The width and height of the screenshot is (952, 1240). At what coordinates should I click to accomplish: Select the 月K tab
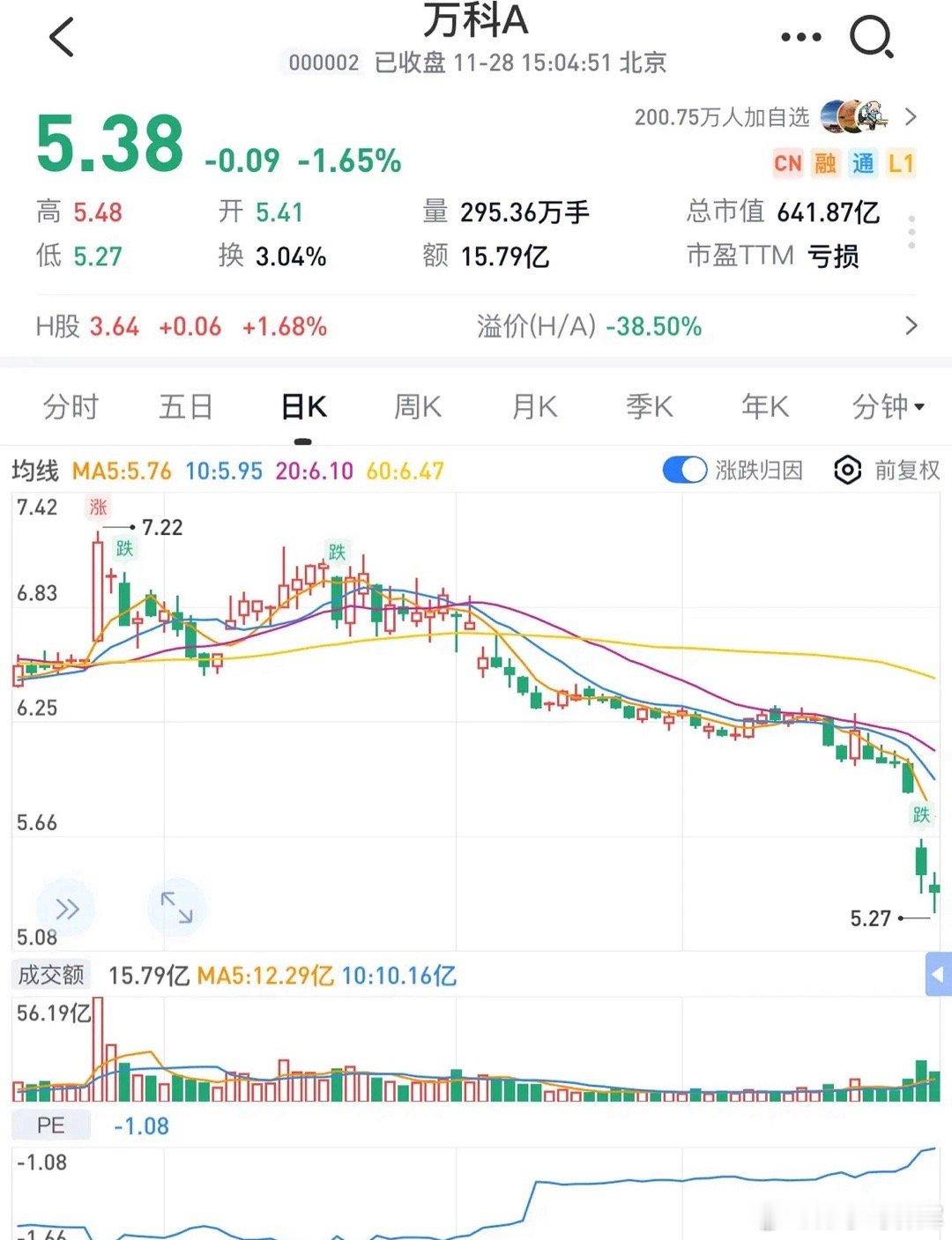[x=534, y=407]
